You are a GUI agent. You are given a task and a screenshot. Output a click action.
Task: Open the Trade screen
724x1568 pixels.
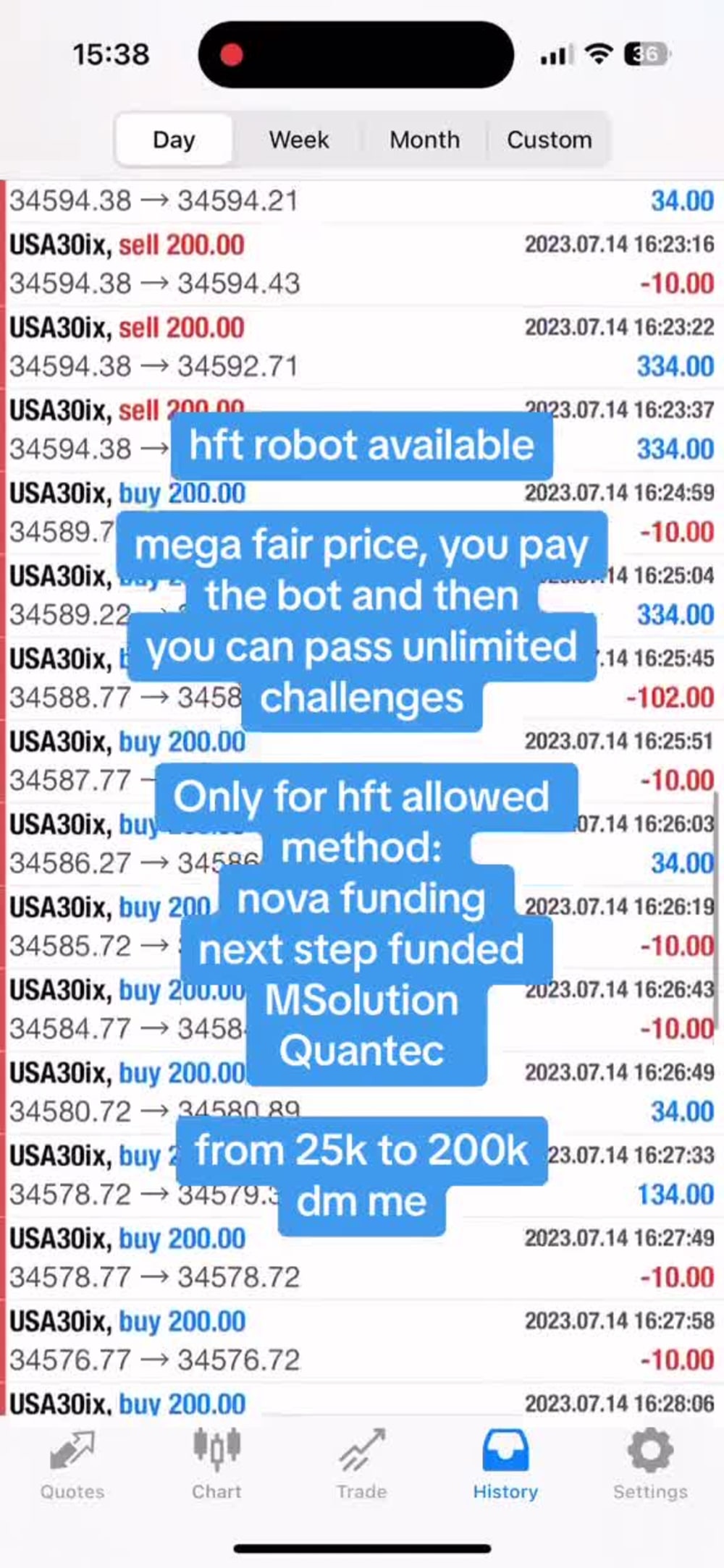coord(361,1462)
